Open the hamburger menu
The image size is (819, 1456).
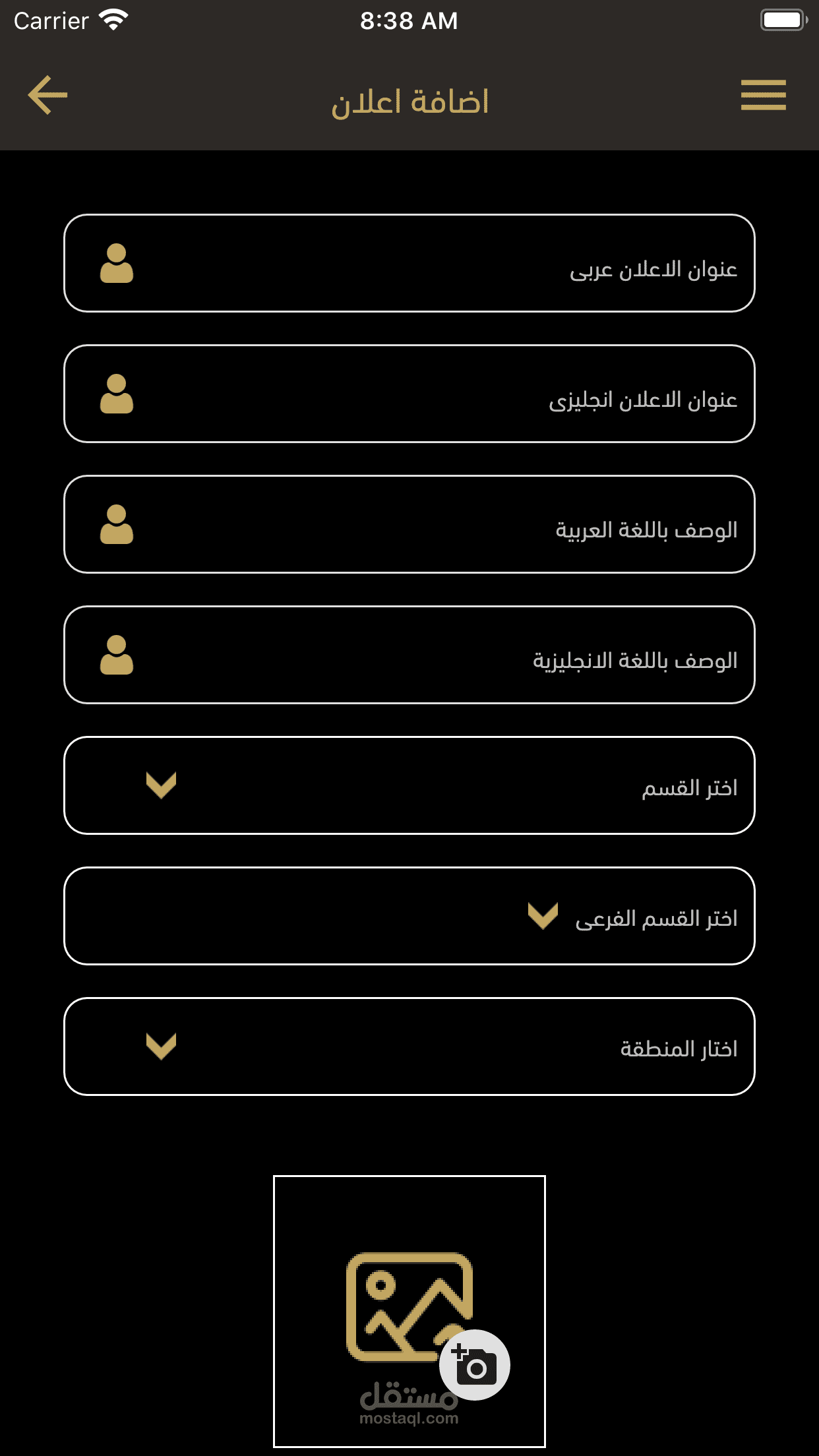pyautogui.click(x=763, y=96)
